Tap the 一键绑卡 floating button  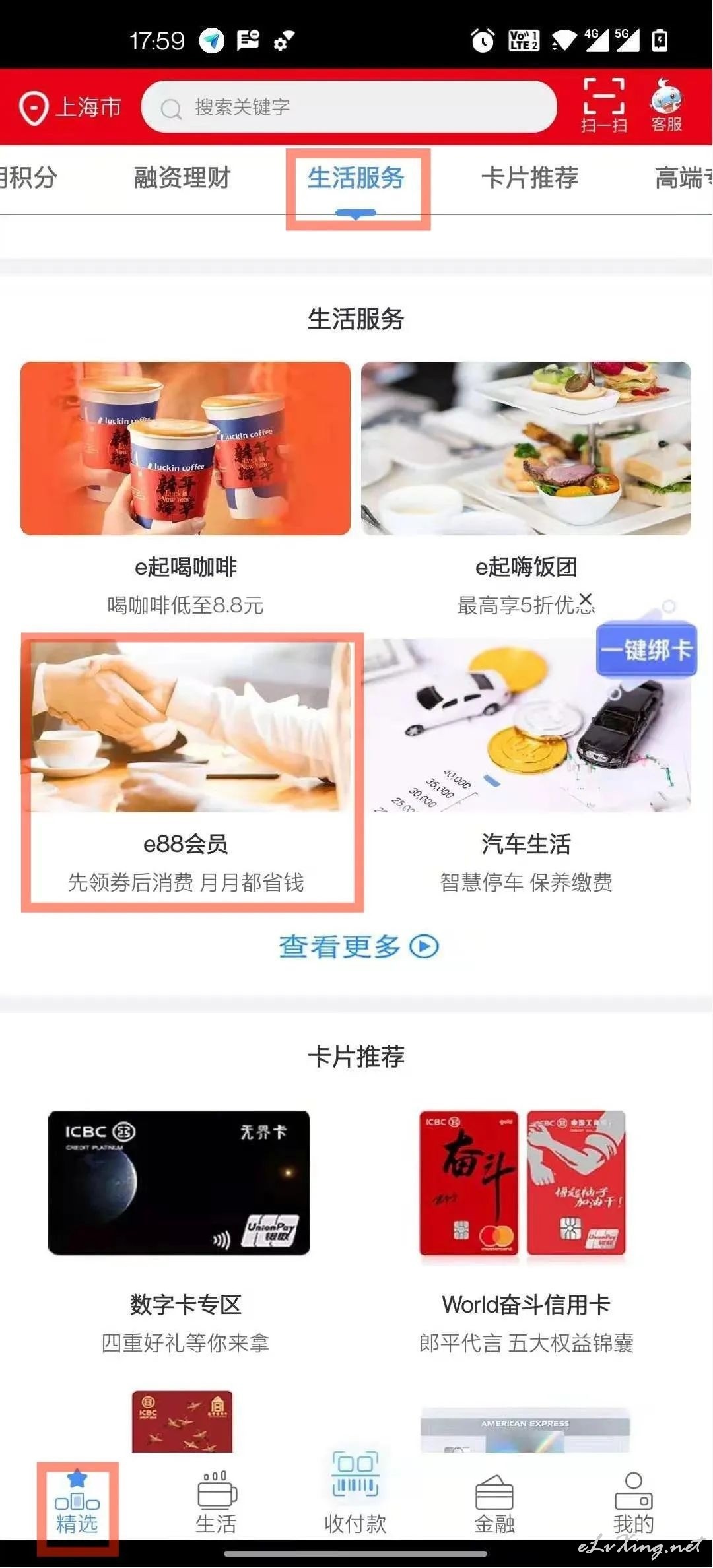pos(646,650)
